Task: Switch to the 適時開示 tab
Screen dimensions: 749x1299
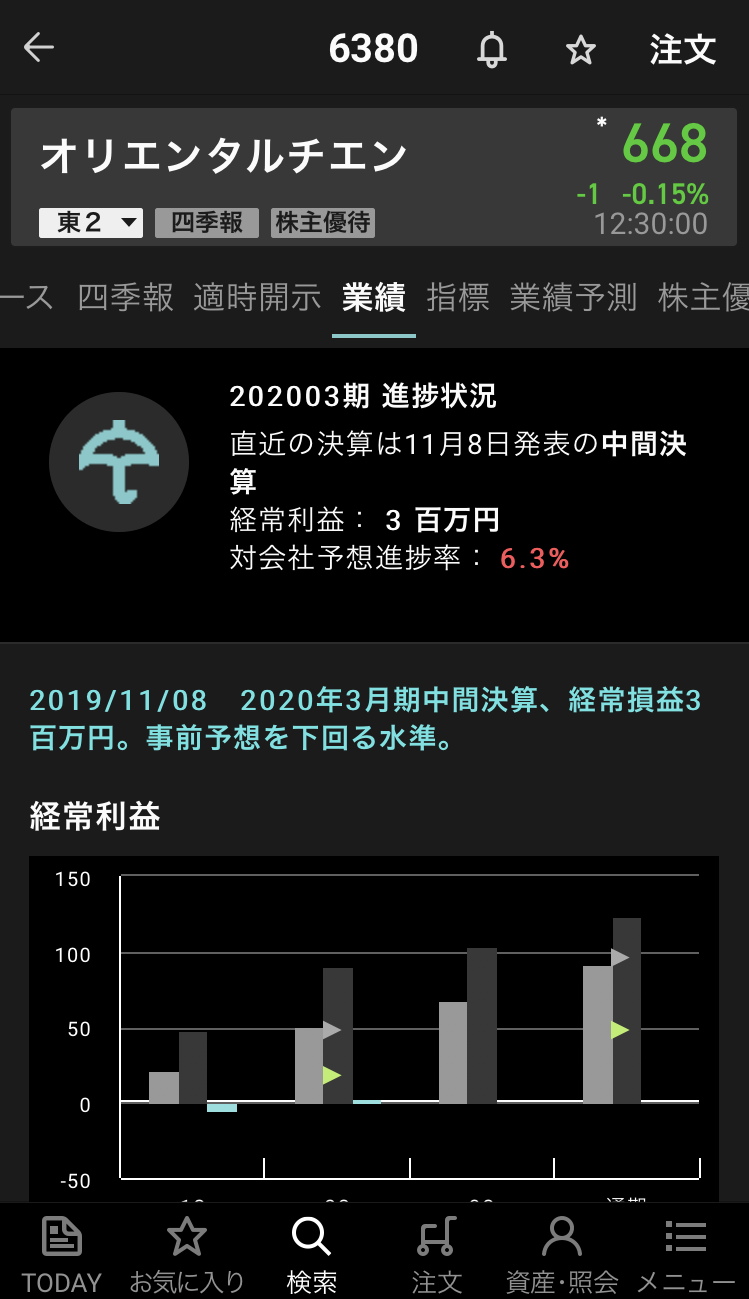Action: click(x=257, y=297)
